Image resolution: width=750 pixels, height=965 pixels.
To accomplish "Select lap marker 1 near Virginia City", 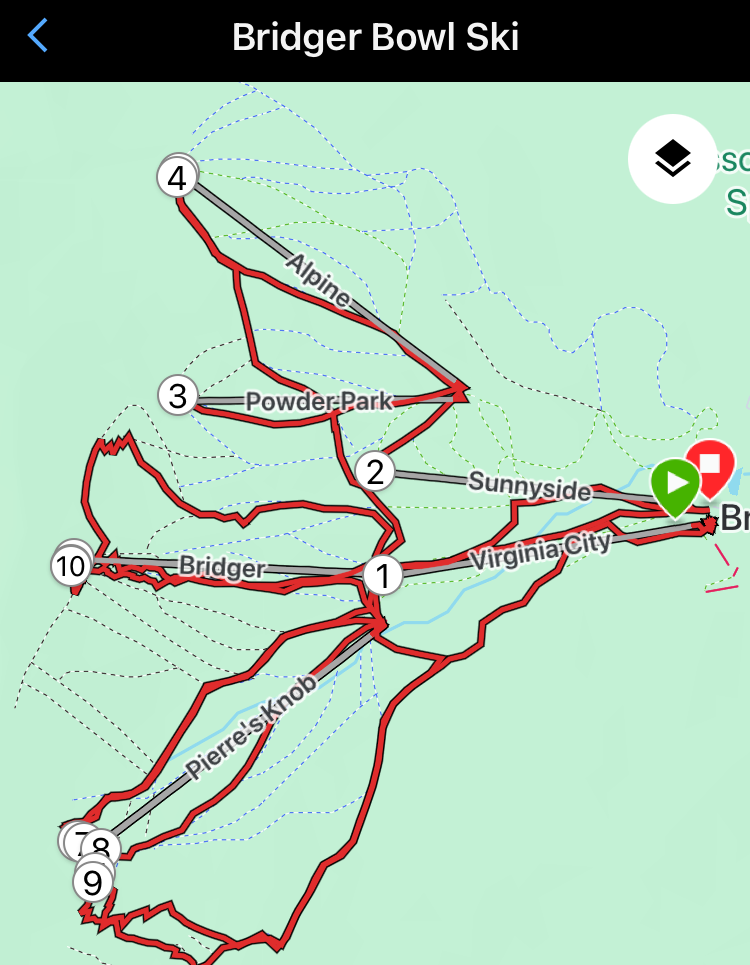I will point(382,575).
